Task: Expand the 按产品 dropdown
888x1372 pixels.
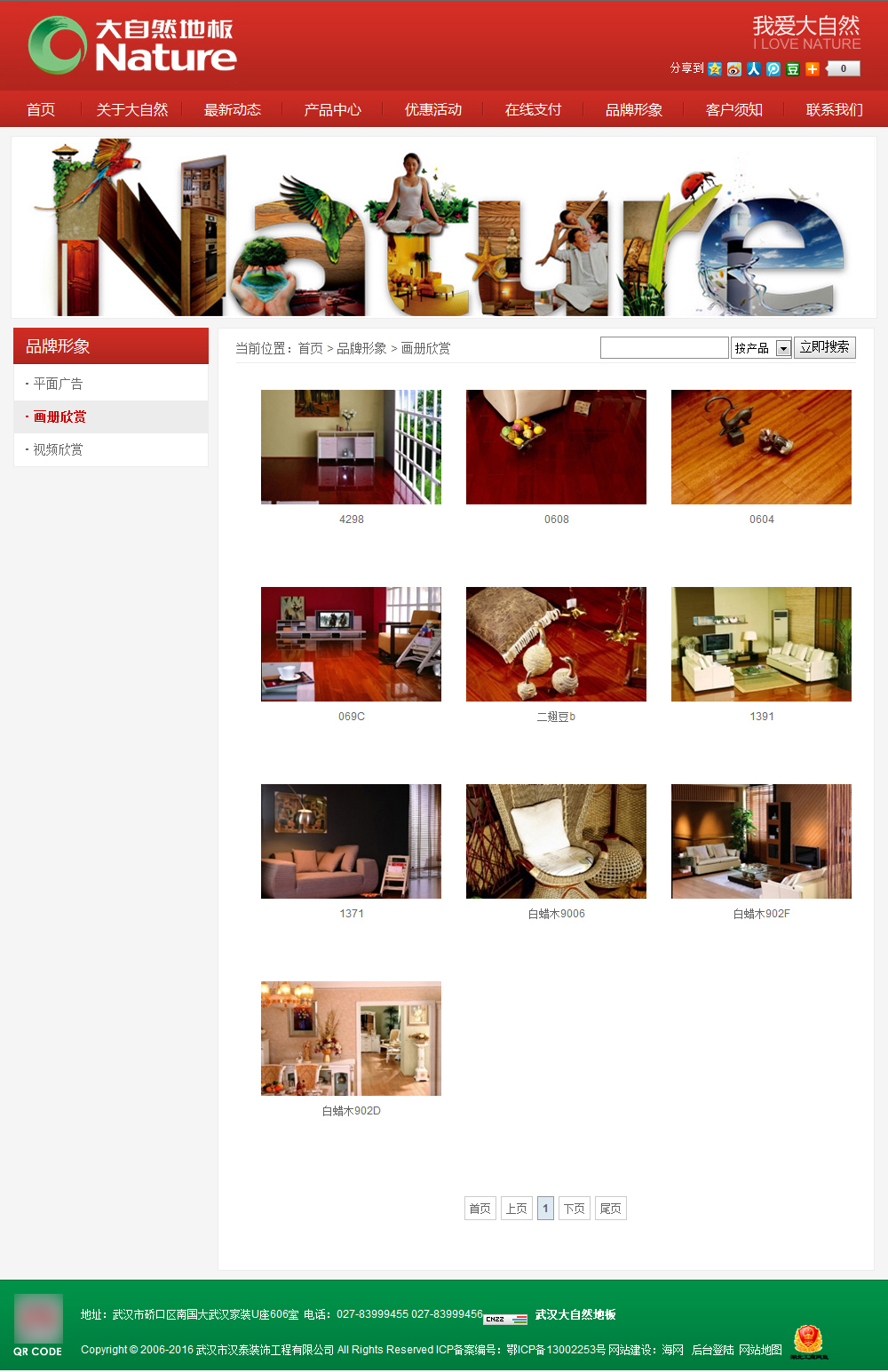Action: tap(761, 348)
